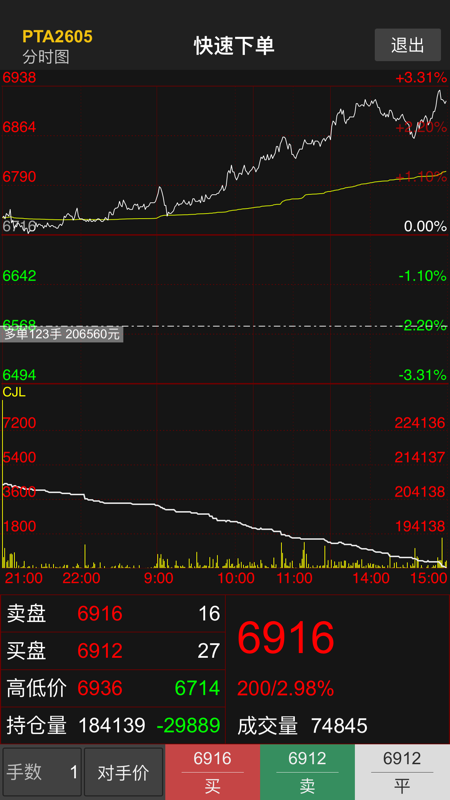
Task: Open the PTA2605 contract selector
Action: point(57,37)
